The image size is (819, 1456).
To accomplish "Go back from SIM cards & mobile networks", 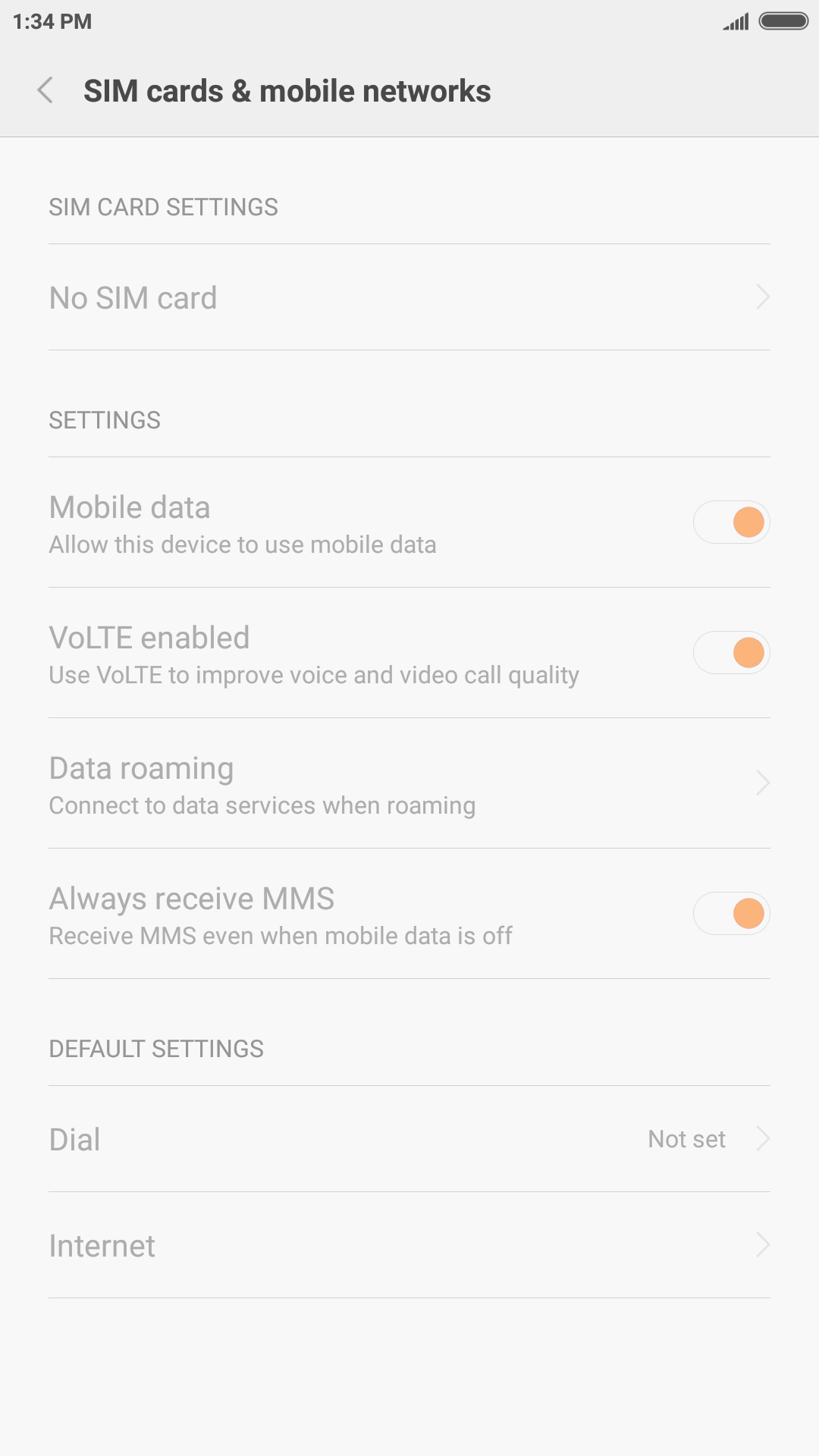I will click(x=45, y=90).
